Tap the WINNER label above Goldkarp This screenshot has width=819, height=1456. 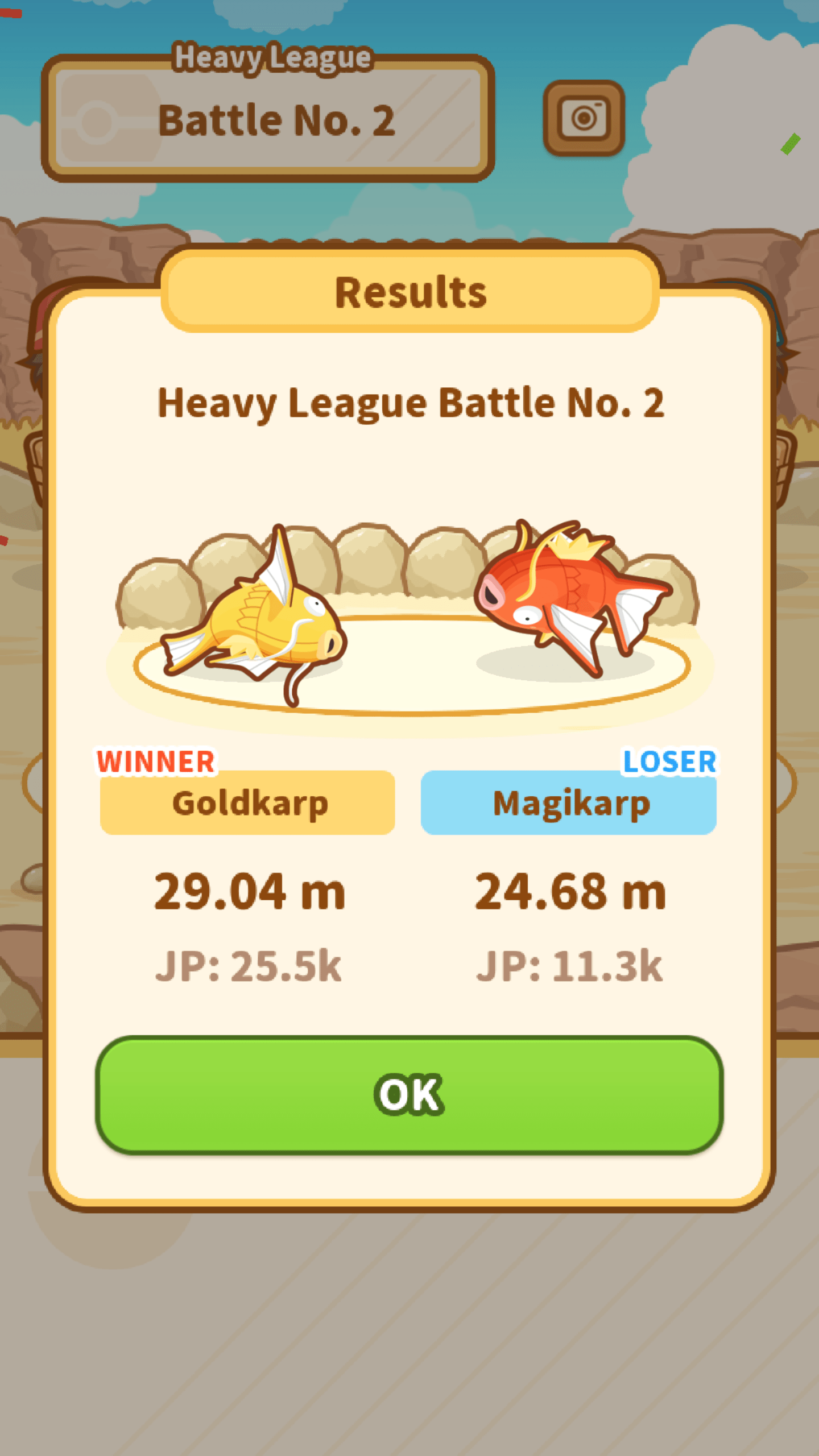point(155,761)
